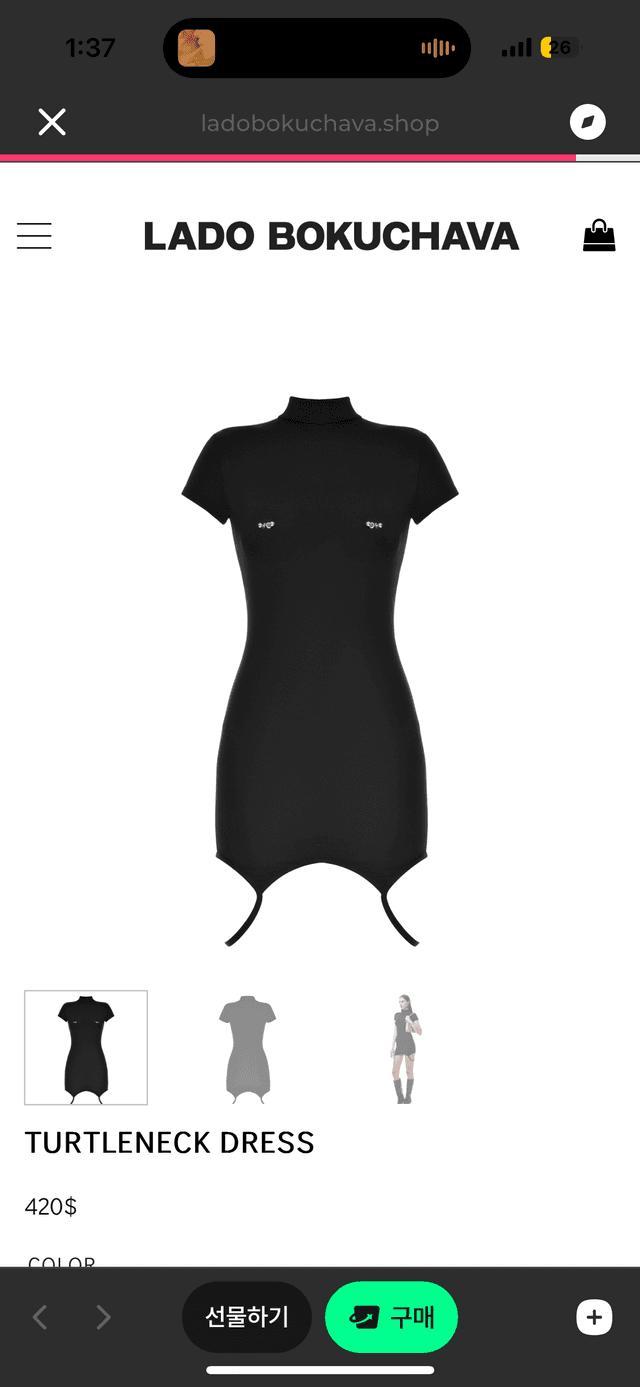Open the hamburger menu
The image size is (640, 1387).
coord(34,236)
